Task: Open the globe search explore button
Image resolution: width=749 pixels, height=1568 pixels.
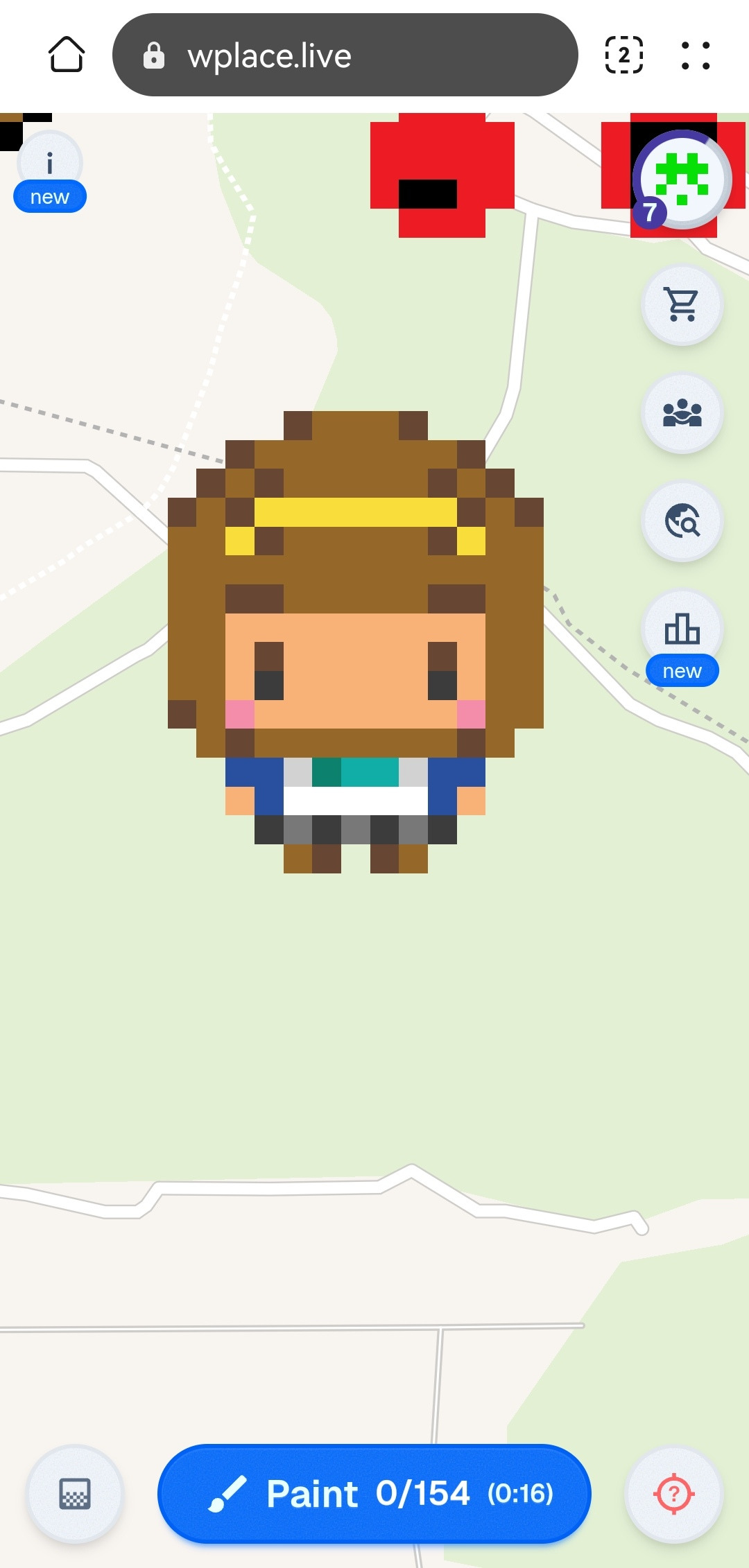Action: (x=682, y=521)
